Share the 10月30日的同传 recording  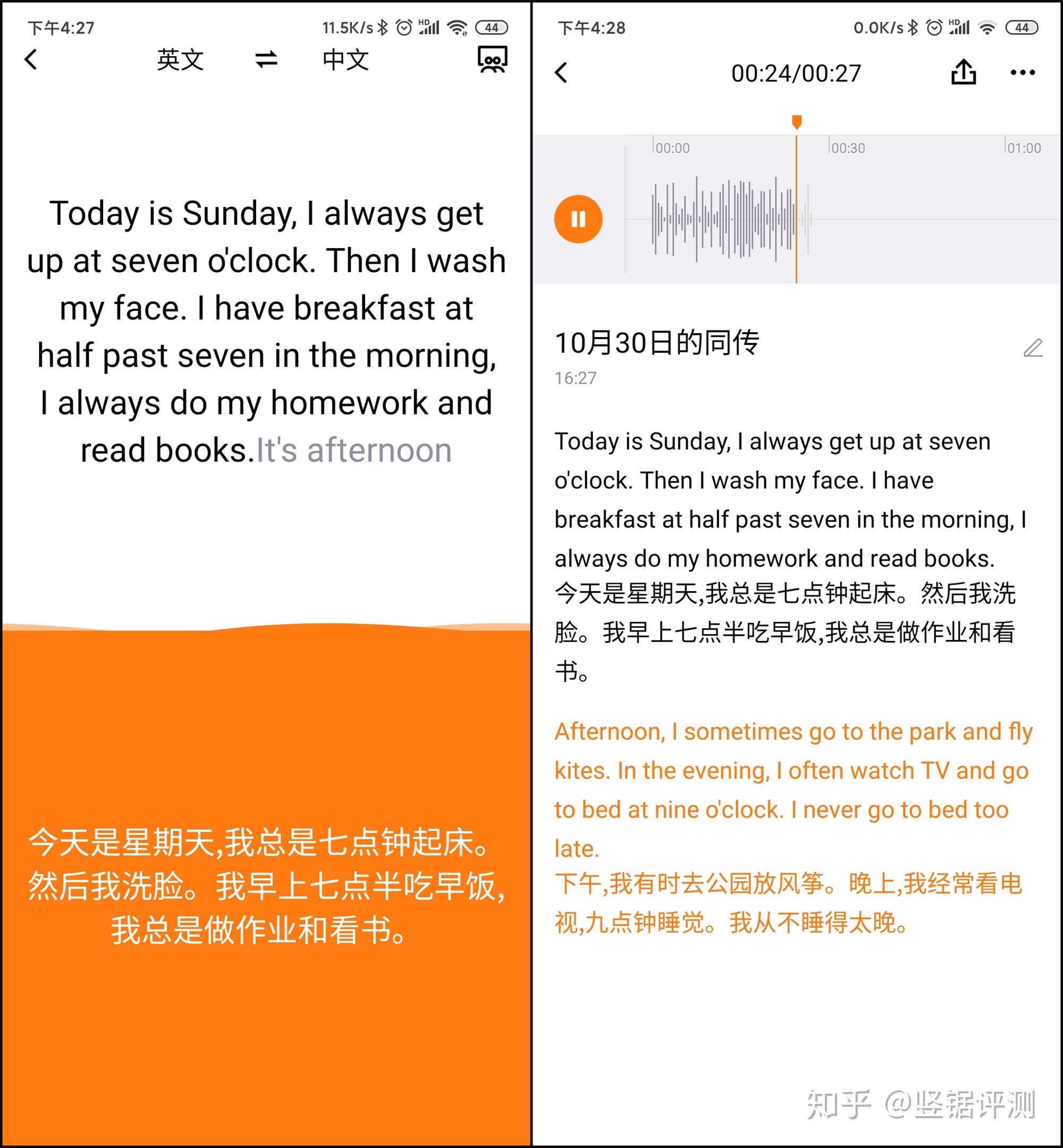963,72
